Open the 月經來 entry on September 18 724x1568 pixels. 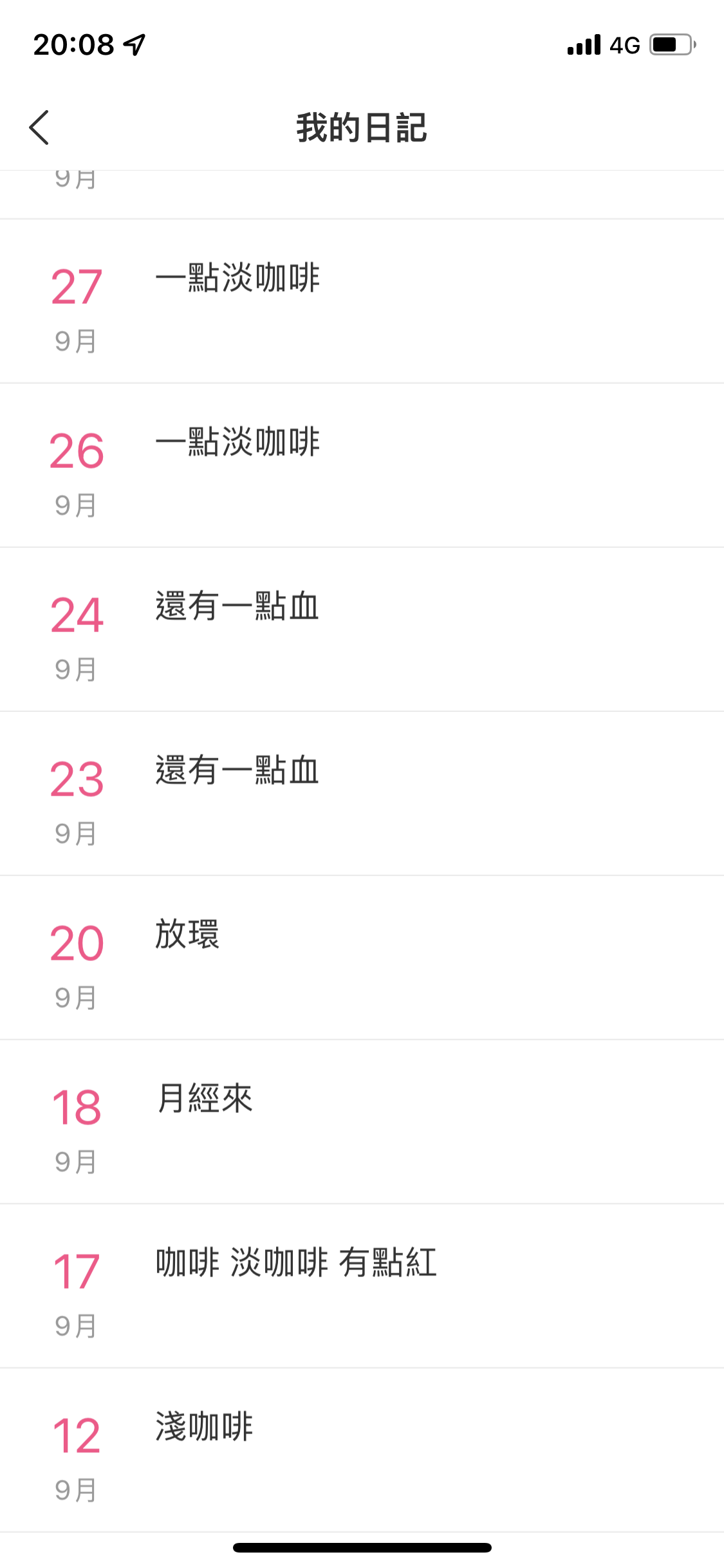pos(362,1122)
